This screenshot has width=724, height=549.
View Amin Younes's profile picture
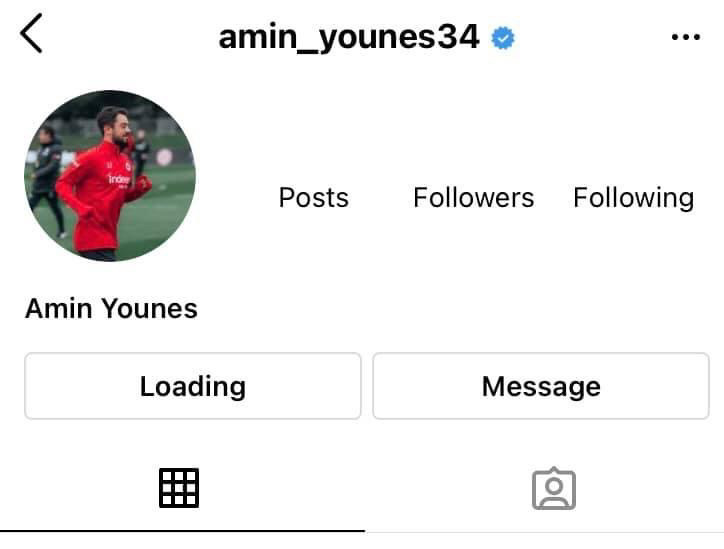coord(110,176)
